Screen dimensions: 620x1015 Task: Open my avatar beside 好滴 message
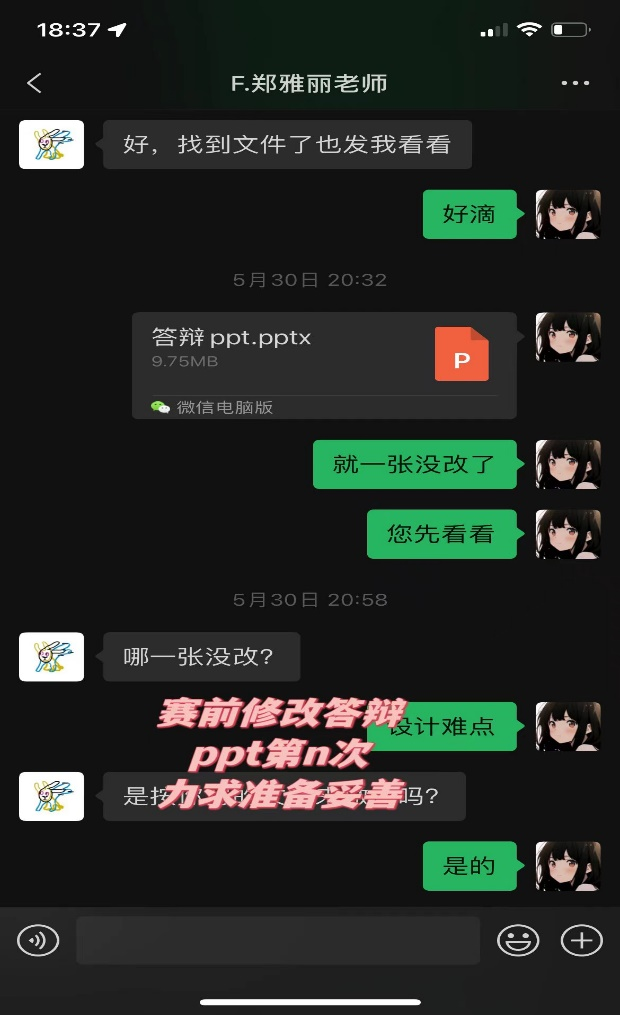(568, 214)
